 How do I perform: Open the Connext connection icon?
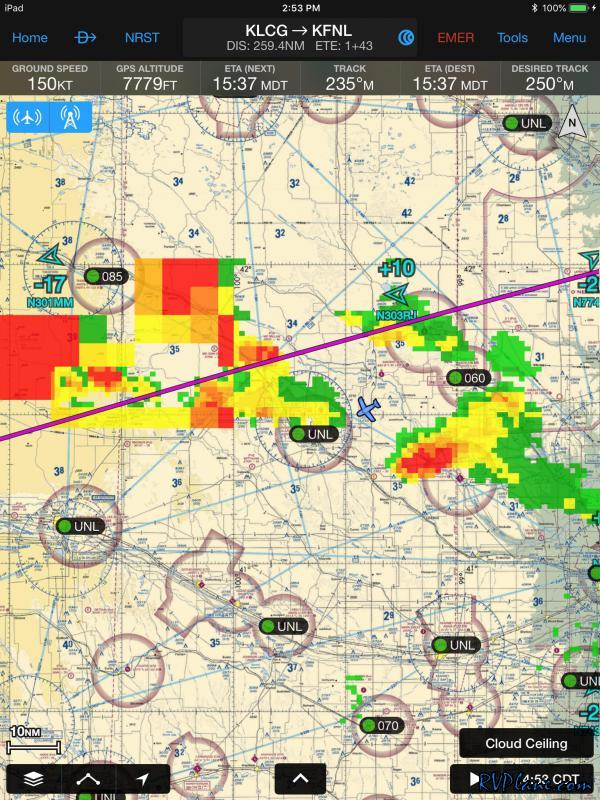tap(406, 38)
